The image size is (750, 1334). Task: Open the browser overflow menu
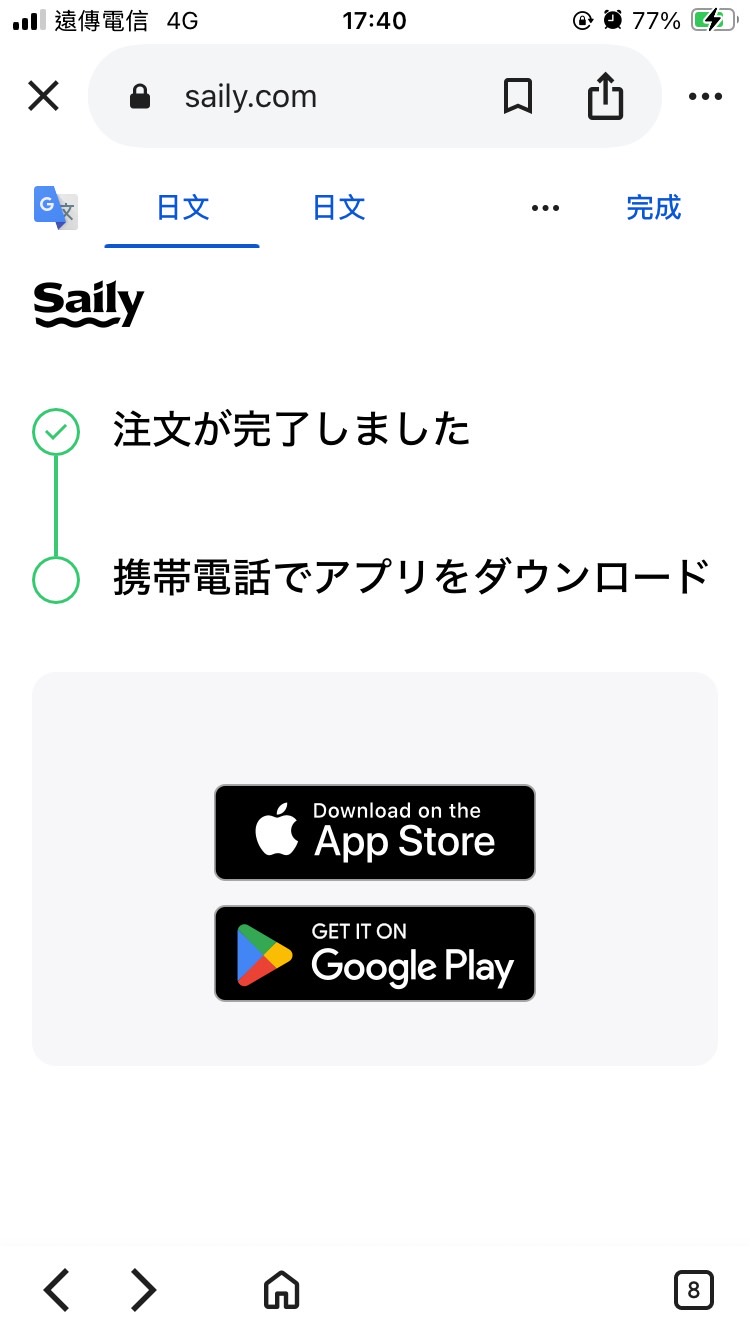[x=705, y=97]
